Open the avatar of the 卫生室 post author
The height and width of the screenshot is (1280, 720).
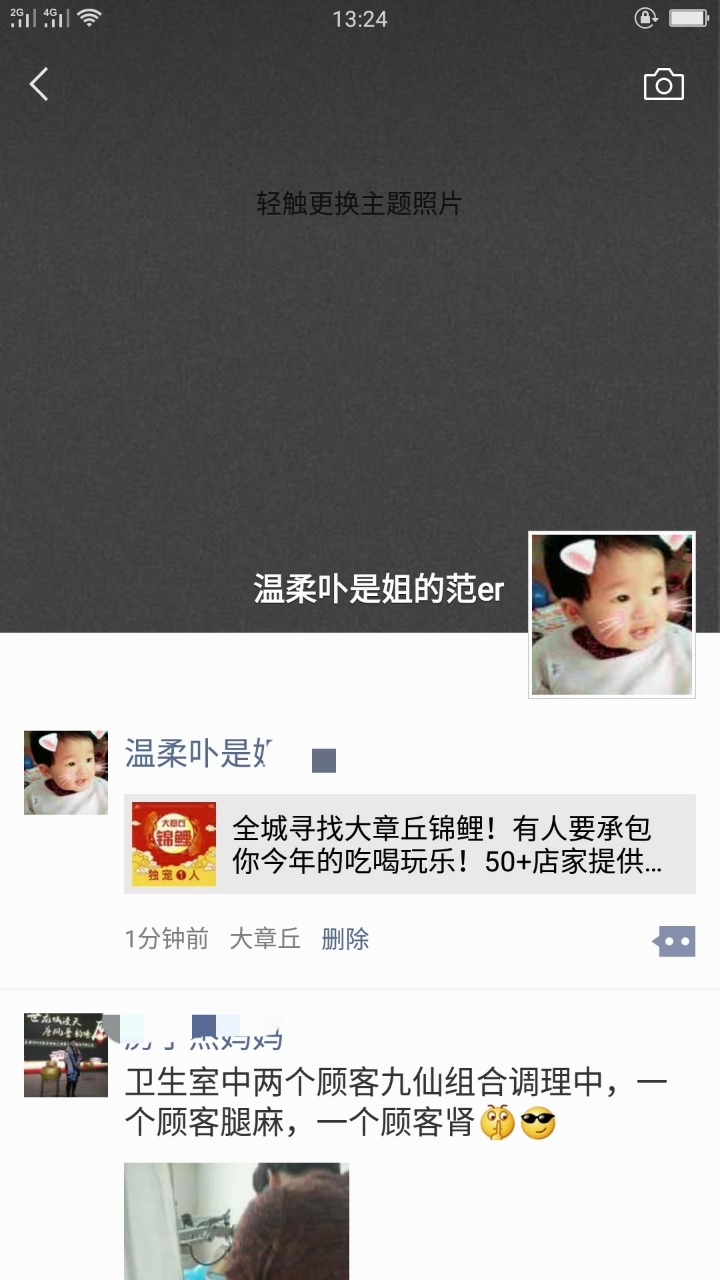66,1055
